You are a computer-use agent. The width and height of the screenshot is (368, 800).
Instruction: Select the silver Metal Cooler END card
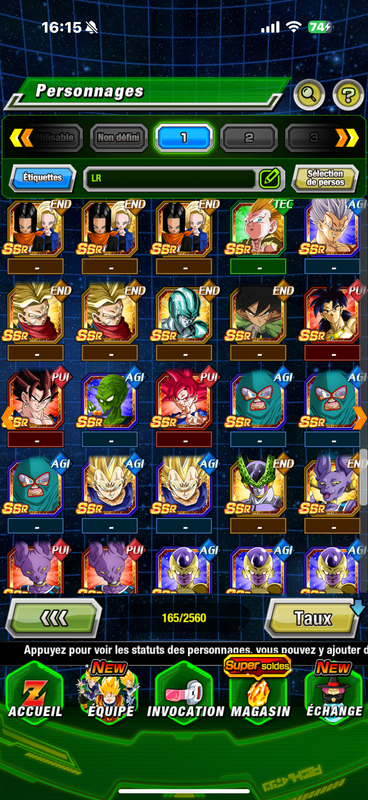[184, 314]
